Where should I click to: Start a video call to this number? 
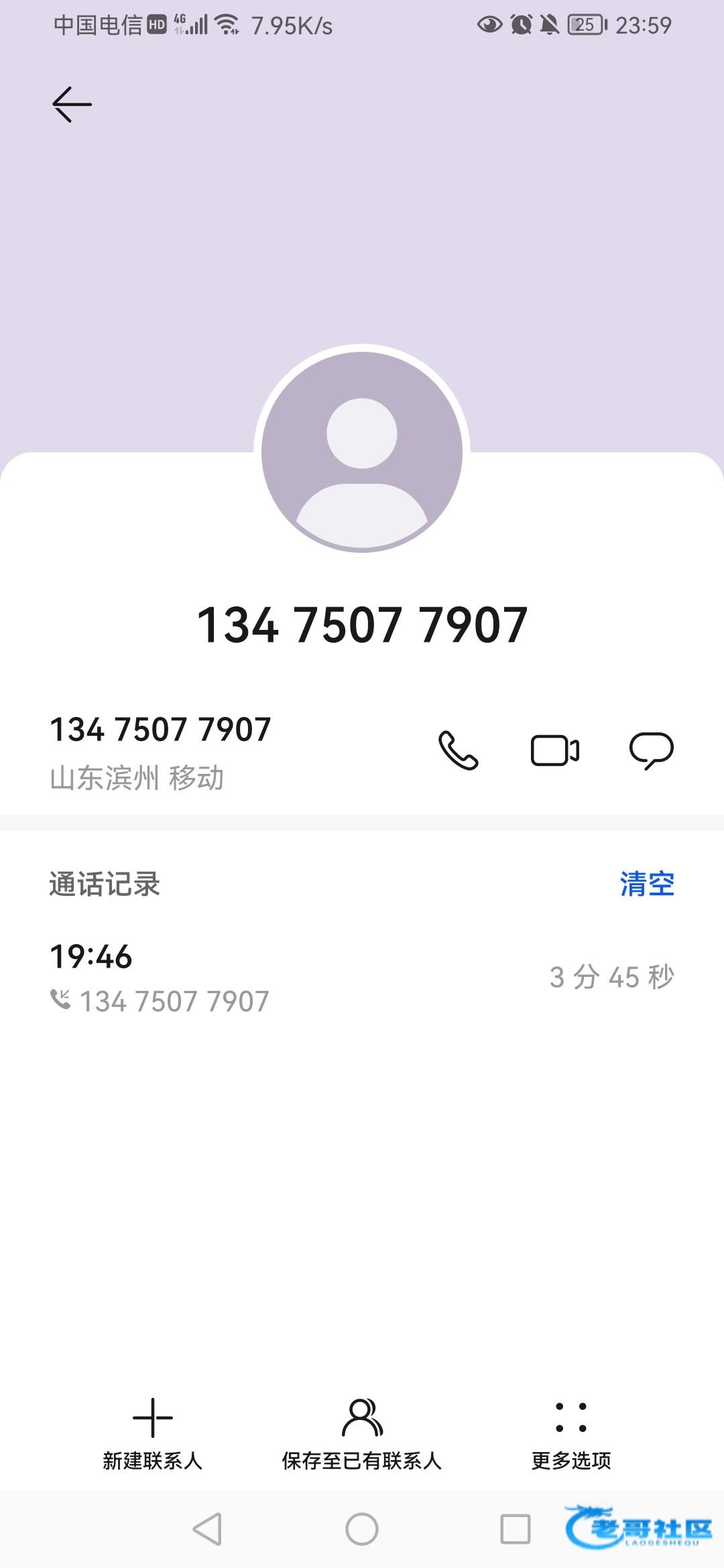[554, 750]
